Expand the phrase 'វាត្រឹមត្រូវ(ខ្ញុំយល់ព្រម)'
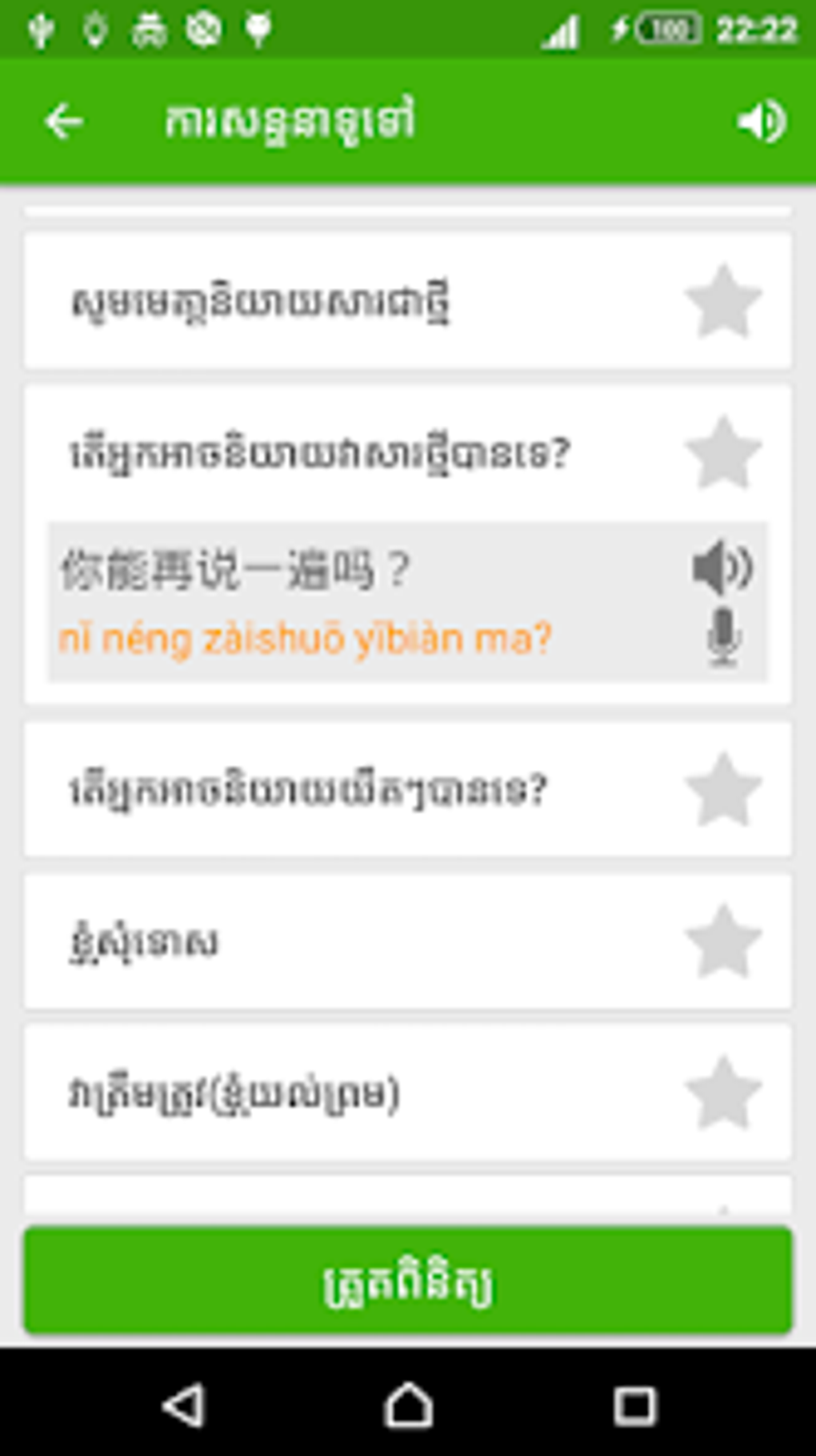 320,1093
